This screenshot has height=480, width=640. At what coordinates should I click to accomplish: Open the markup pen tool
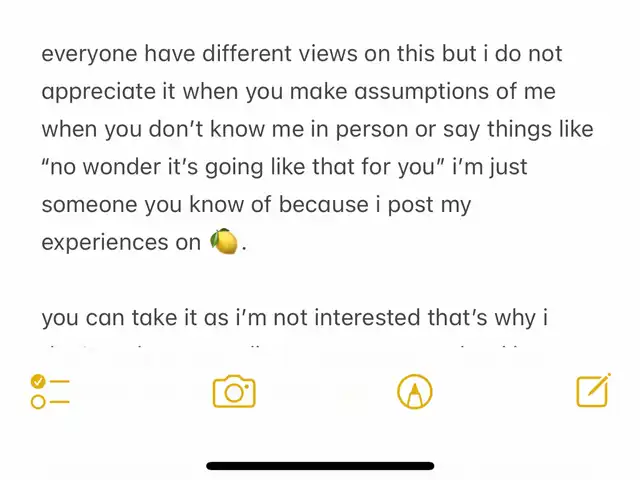point(414,391)
